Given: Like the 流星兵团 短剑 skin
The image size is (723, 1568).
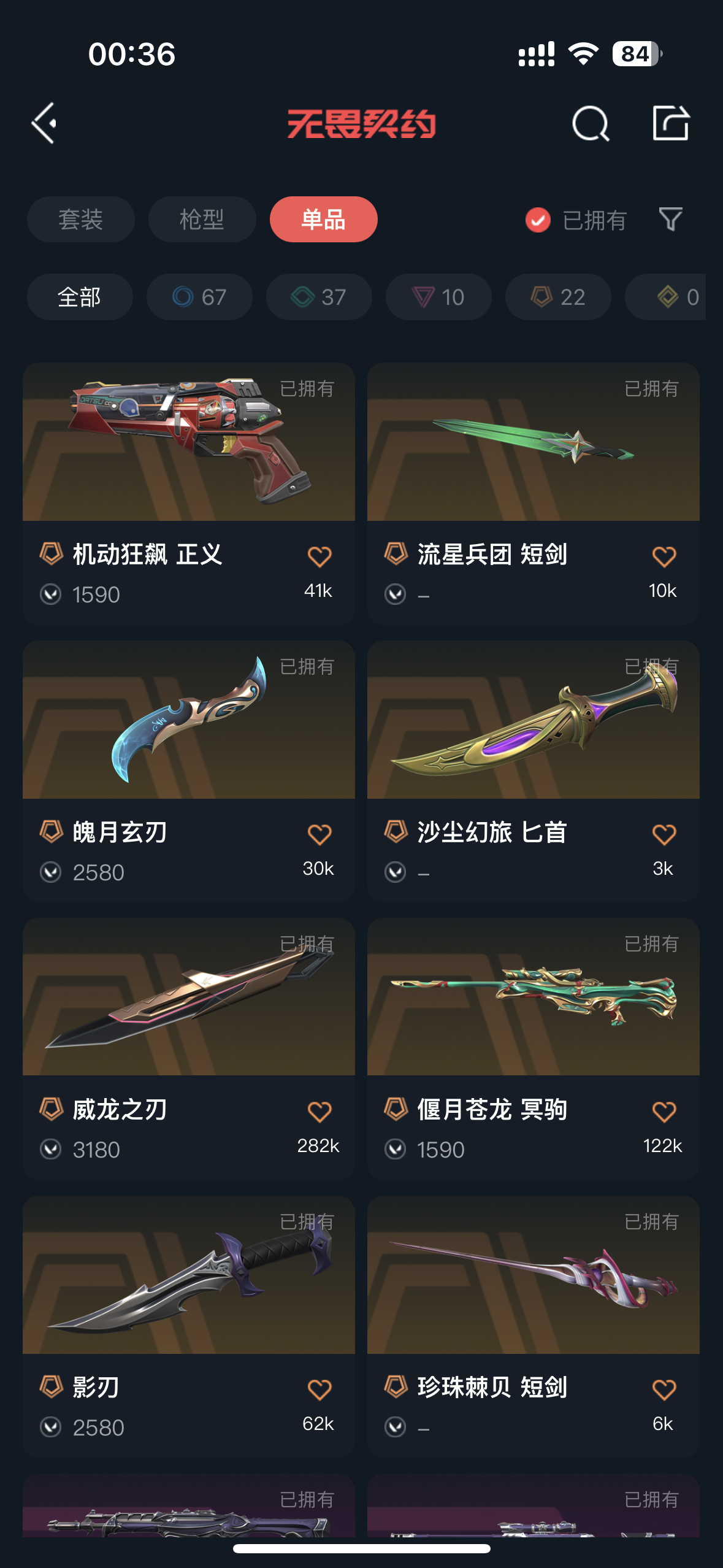Looking at the screenshot, I should tap(664, 557).
